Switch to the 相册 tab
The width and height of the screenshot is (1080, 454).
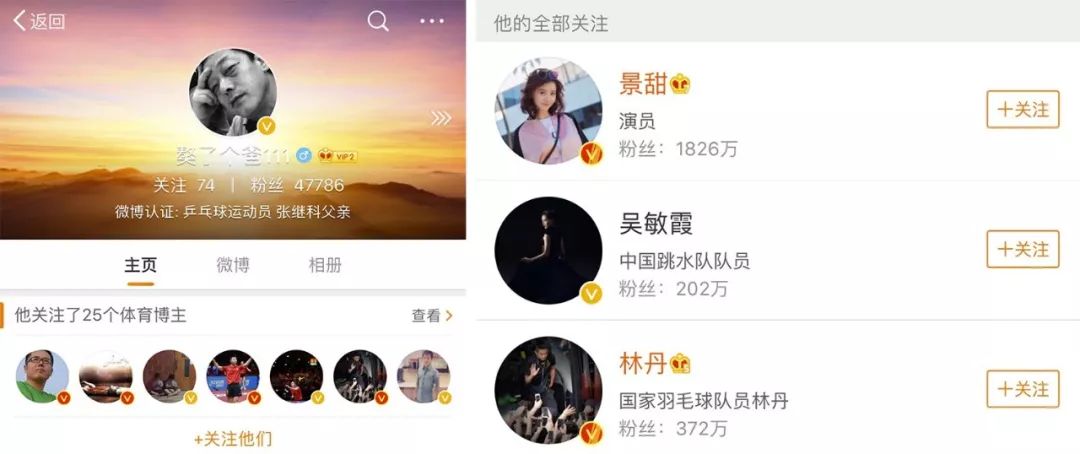(x=325, y=265)
